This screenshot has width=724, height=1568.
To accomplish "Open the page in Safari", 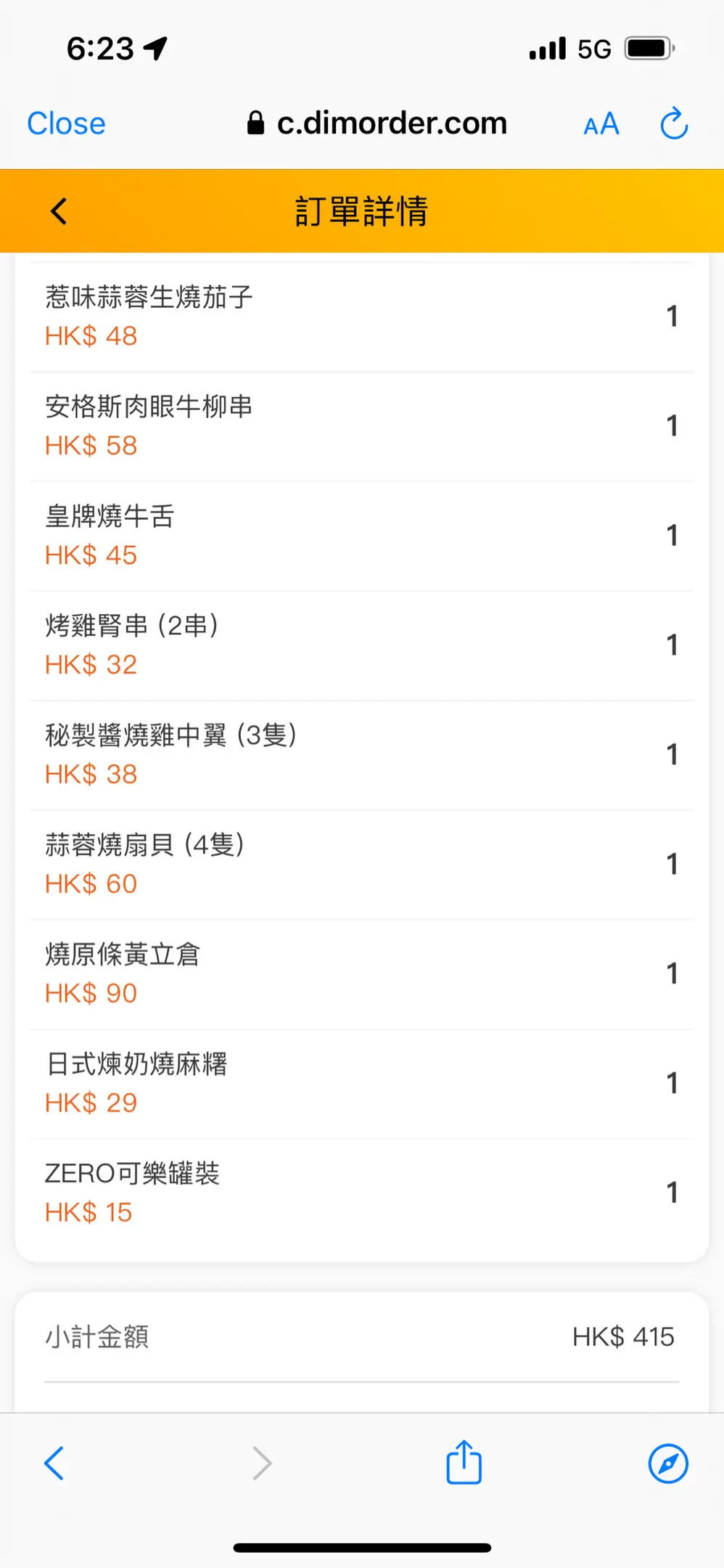I will click(667, 1463).
